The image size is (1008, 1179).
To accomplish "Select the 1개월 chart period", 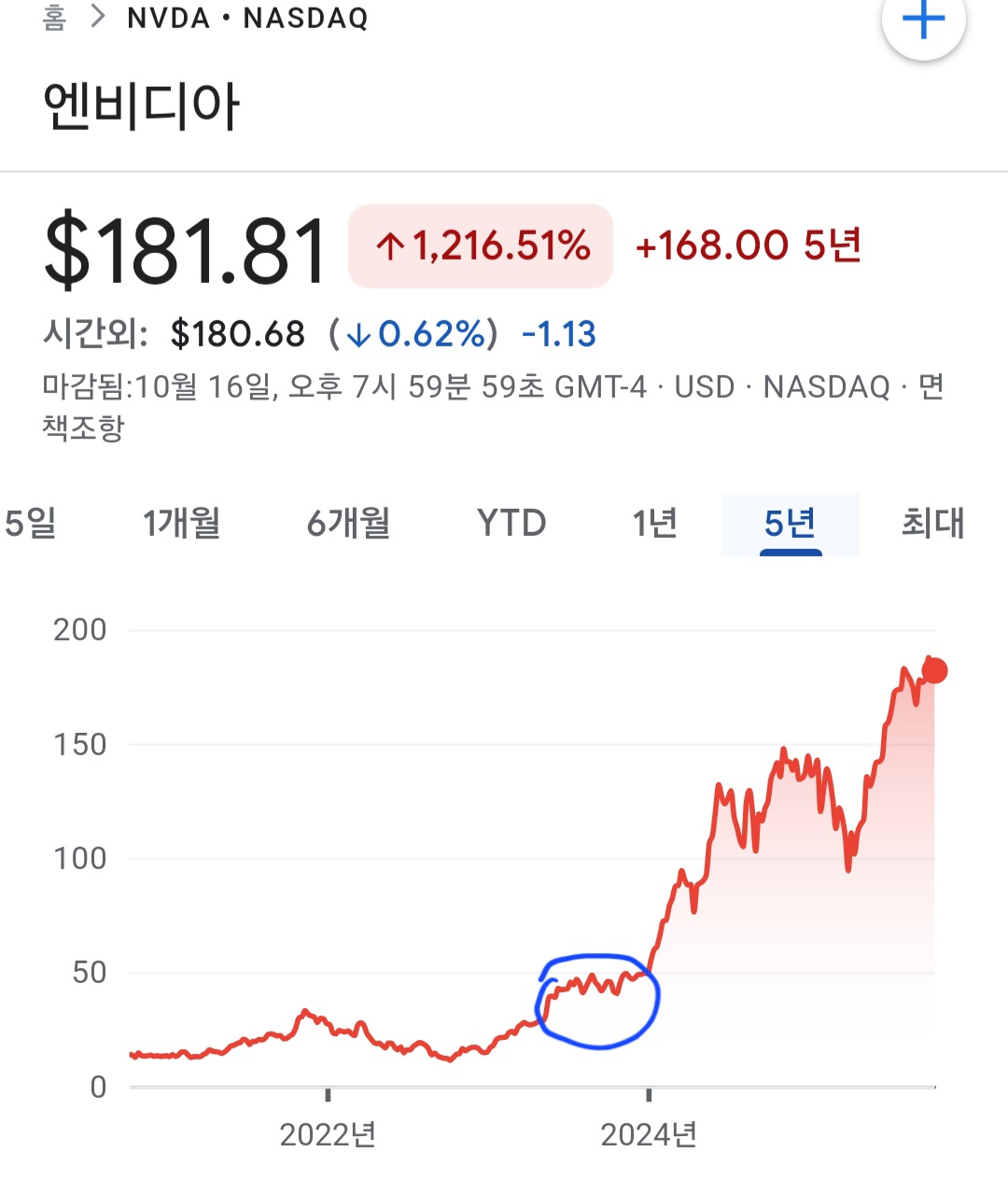I will (x=182, y=524).
